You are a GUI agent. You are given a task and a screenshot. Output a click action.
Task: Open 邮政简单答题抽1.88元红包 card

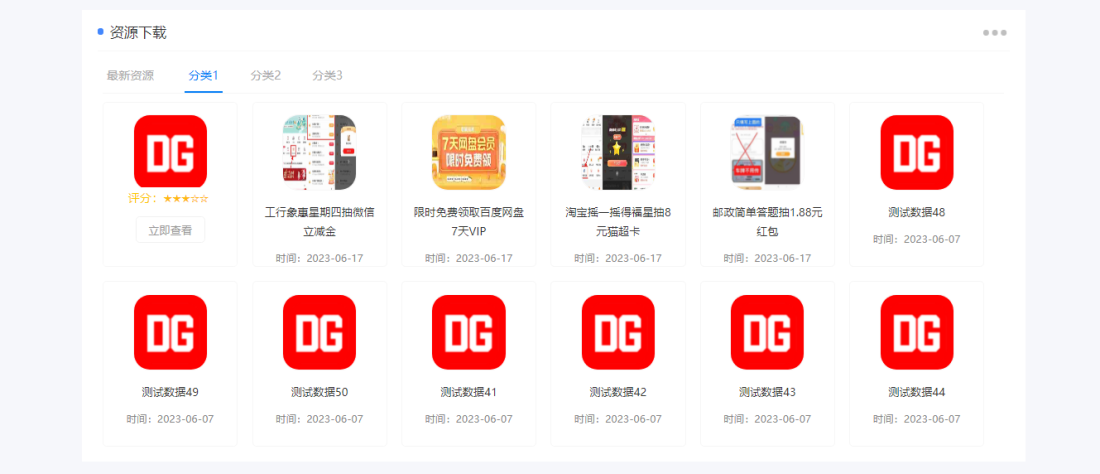click(767, 185)
